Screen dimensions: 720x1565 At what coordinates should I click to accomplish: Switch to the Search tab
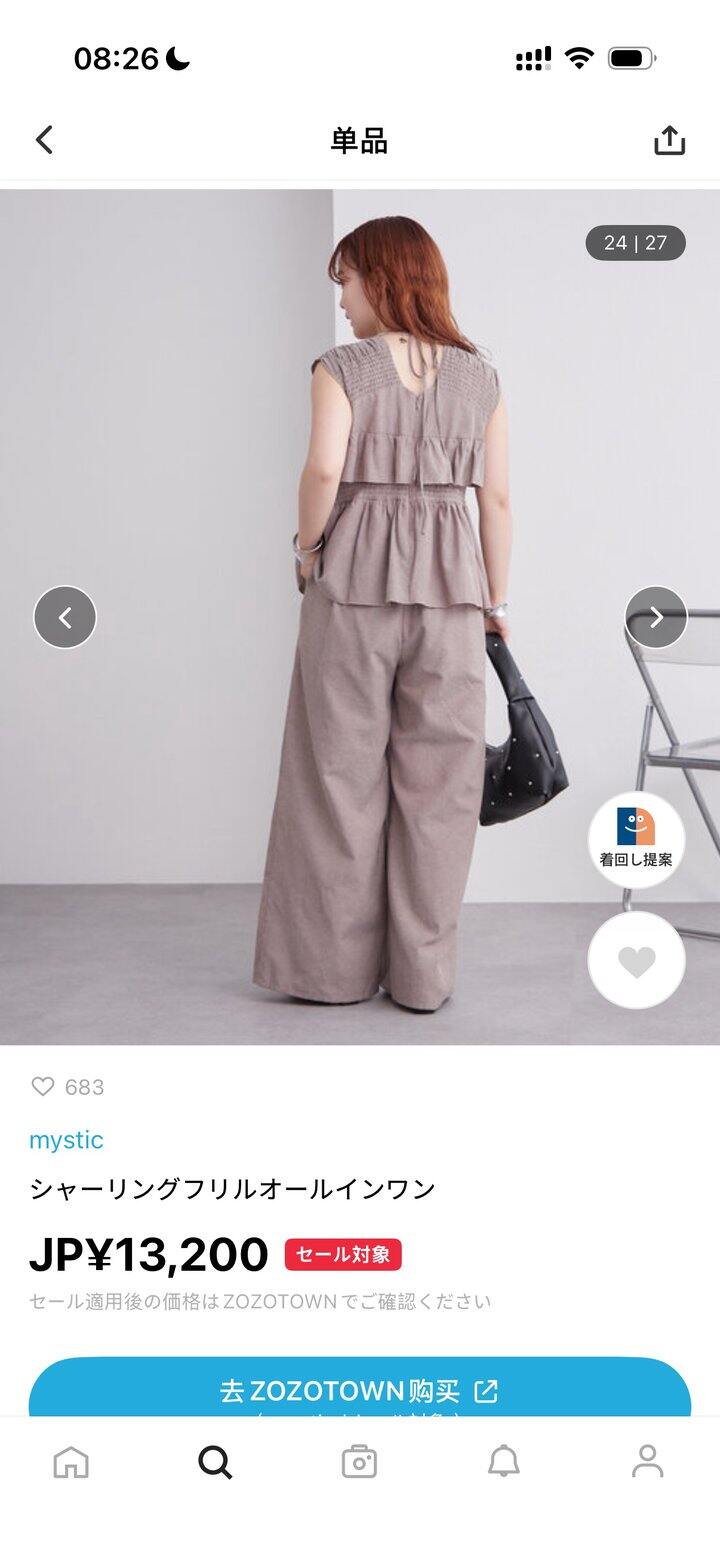(215, 1462)
